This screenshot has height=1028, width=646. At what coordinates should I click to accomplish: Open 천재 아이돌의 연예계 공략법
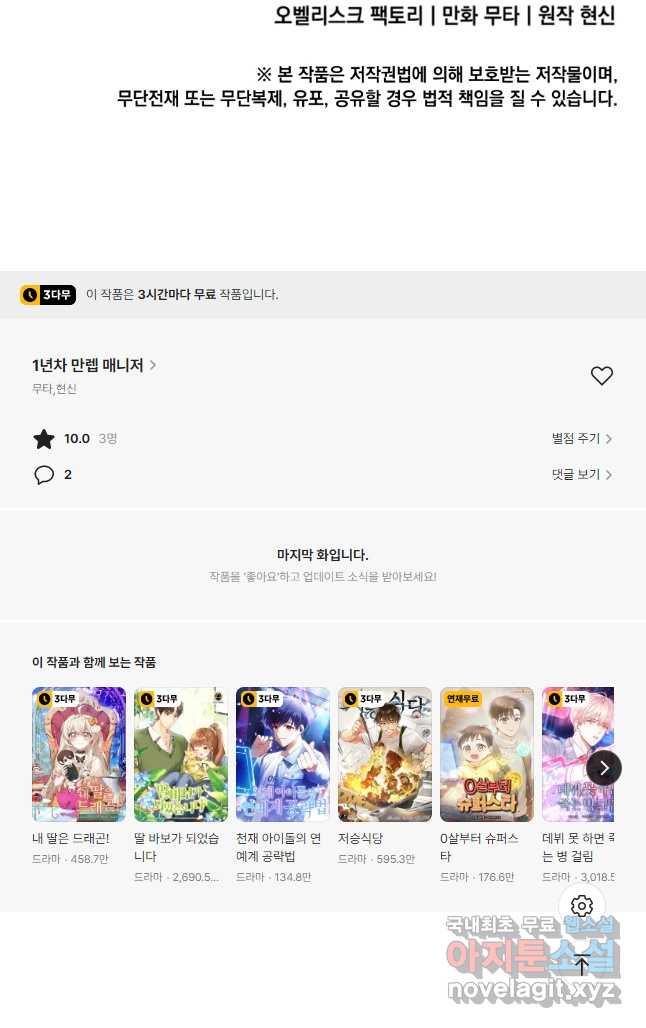[283, 754]
